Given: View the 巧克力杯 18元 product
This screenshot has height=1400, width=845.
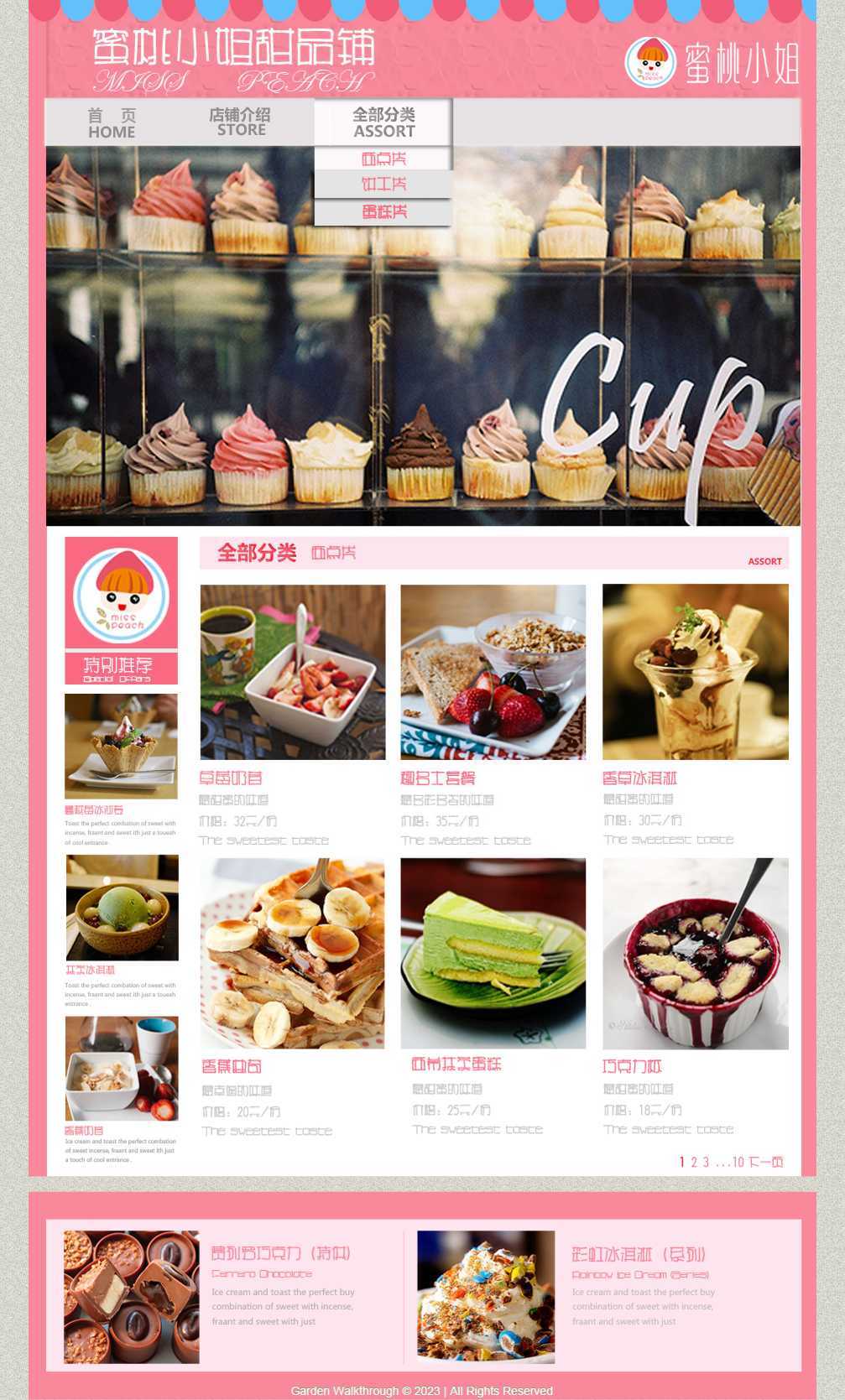Looking at the screenshot, I should 695,953.
